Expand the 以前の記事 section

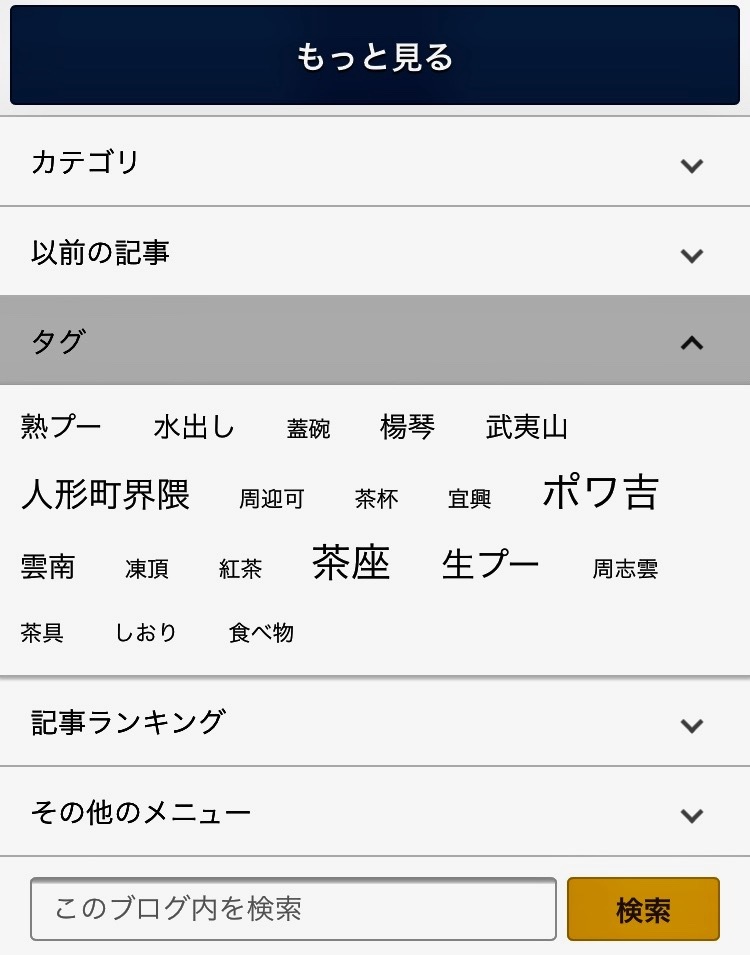tap(375, 254)
